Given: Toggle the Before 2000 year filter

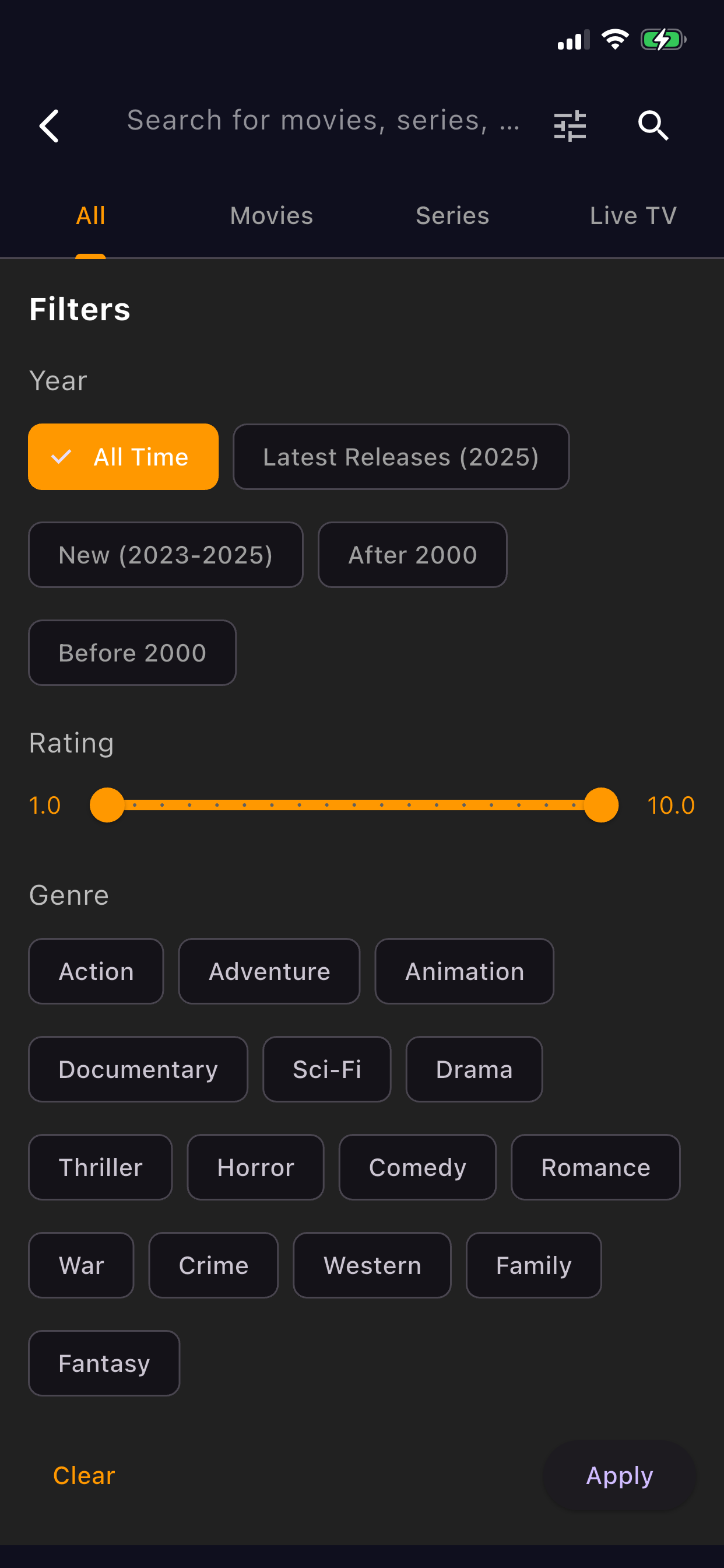Looking at the screenshot, I should 132,653.
